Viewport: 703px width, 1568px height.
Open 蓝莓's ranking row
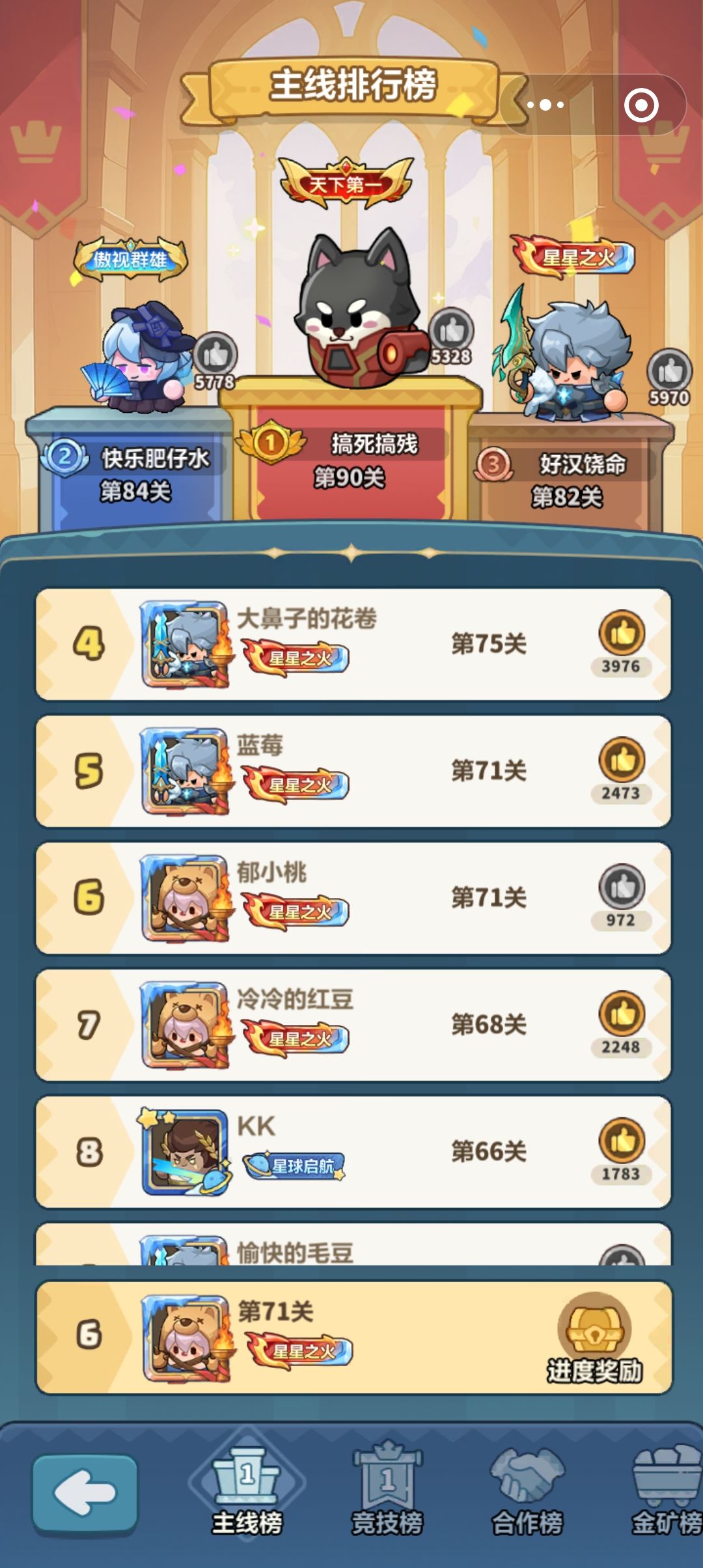tap(353, 771)
